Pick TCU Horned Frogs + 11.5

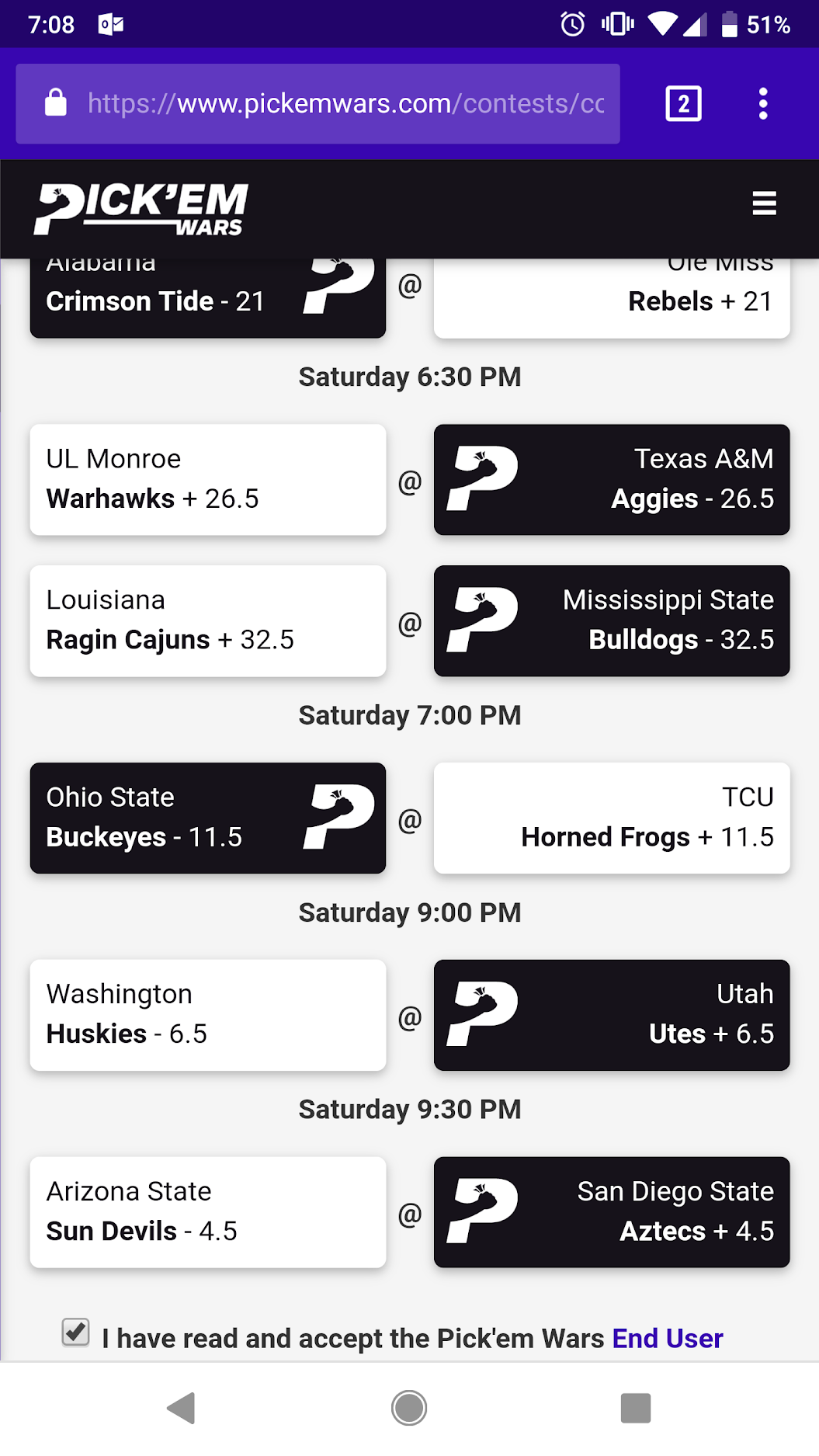(611, 818)
